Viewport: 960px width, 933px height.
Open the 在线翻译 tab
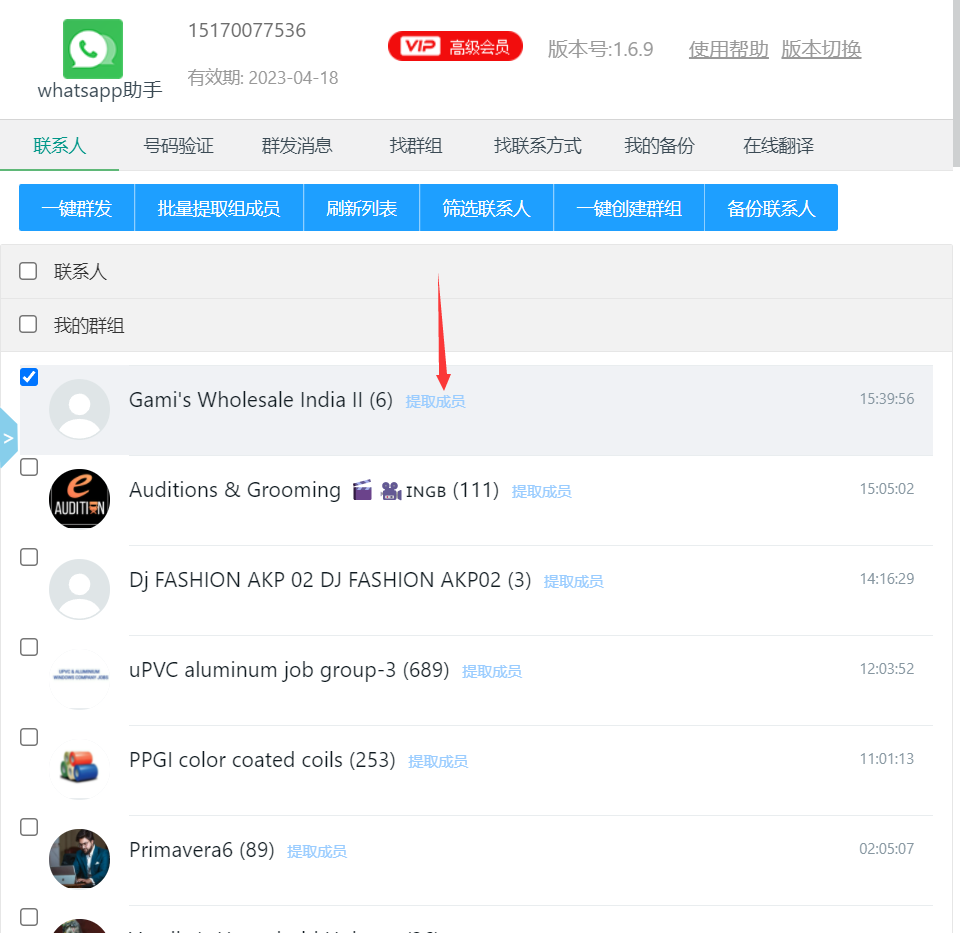(778, 146)
